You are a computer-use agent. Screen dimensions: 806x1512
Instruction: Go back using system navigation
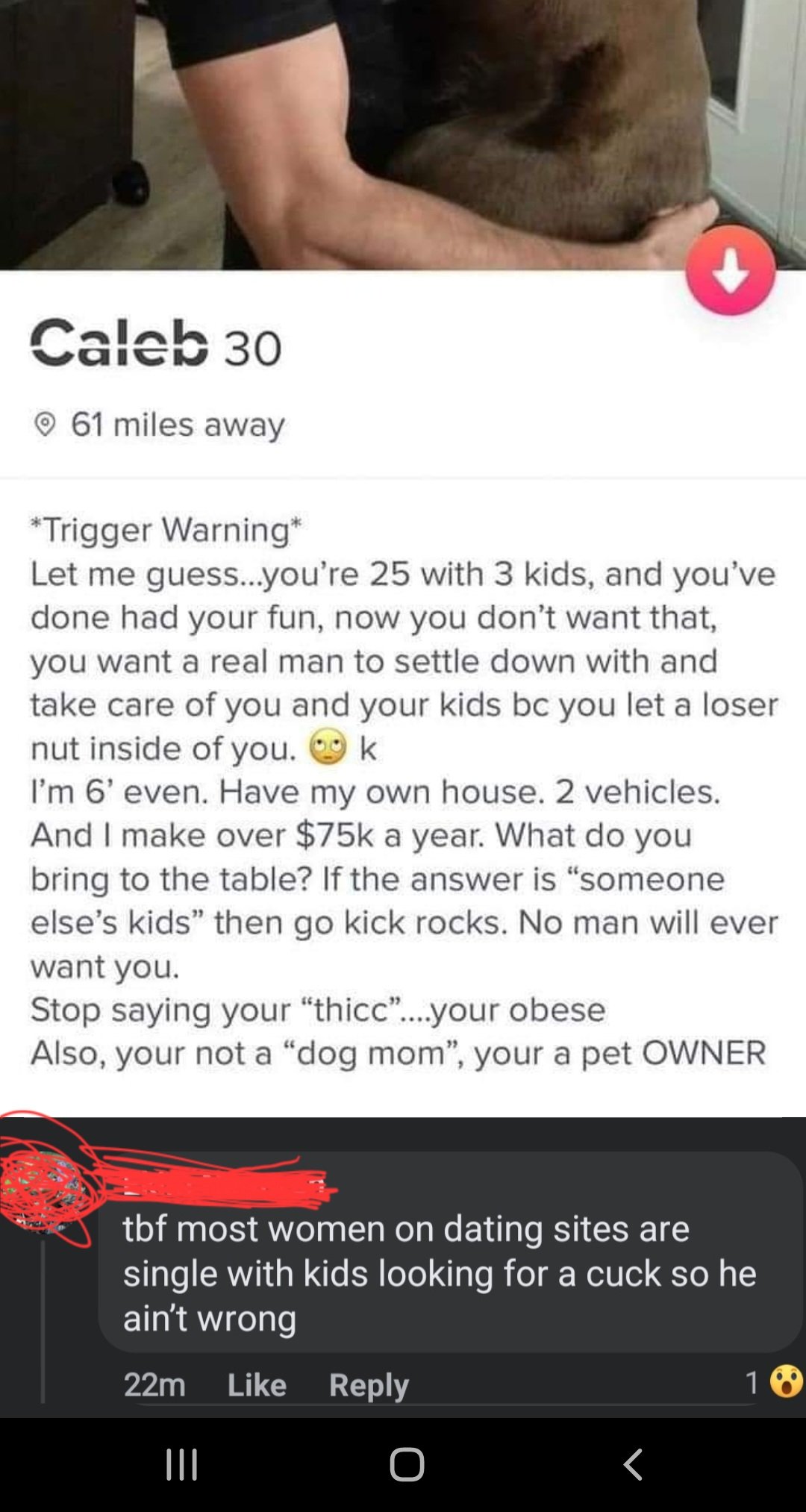[x=632, y=1464]
